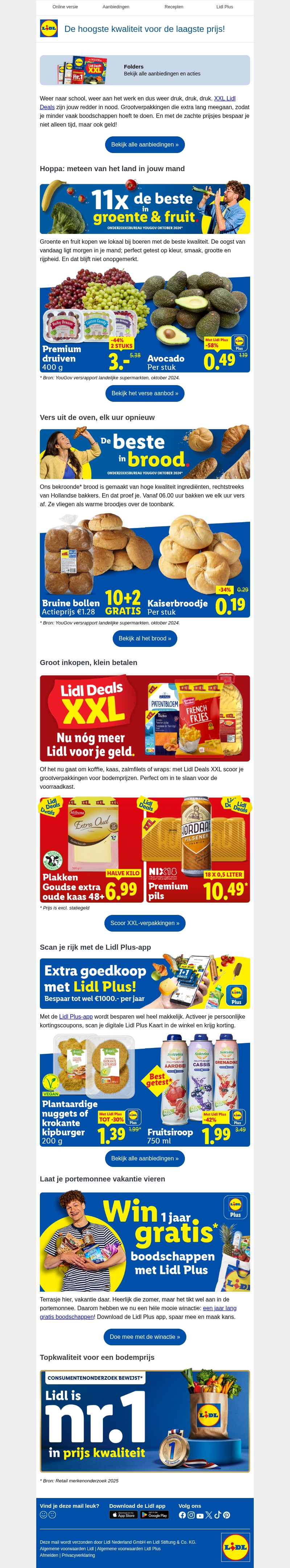Open the Recepten section
The image size is (290, 1568).
coord(173,7)
